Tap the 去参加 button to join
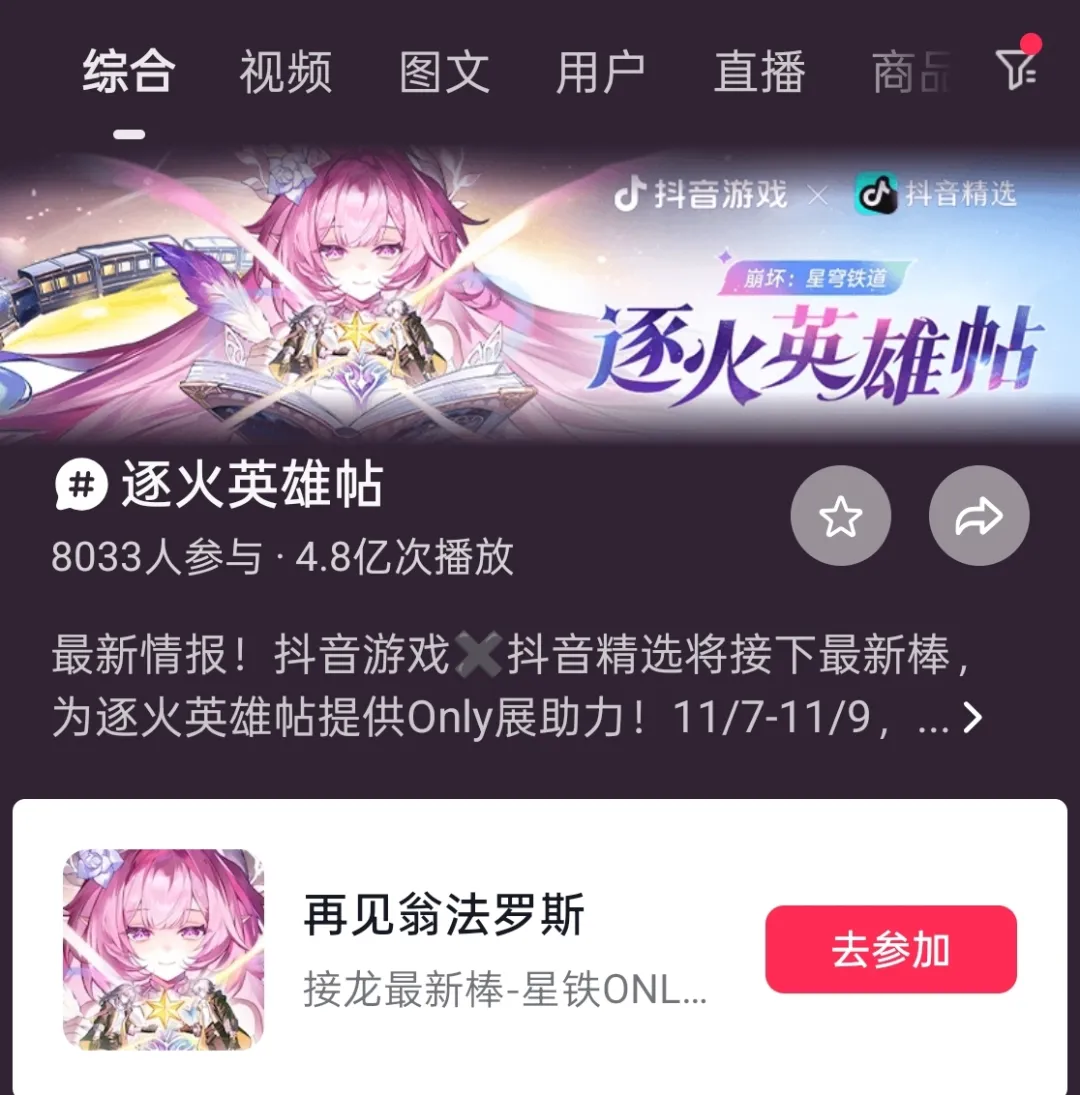This screenshot has height=1095, width=1080. pos(890,950)
